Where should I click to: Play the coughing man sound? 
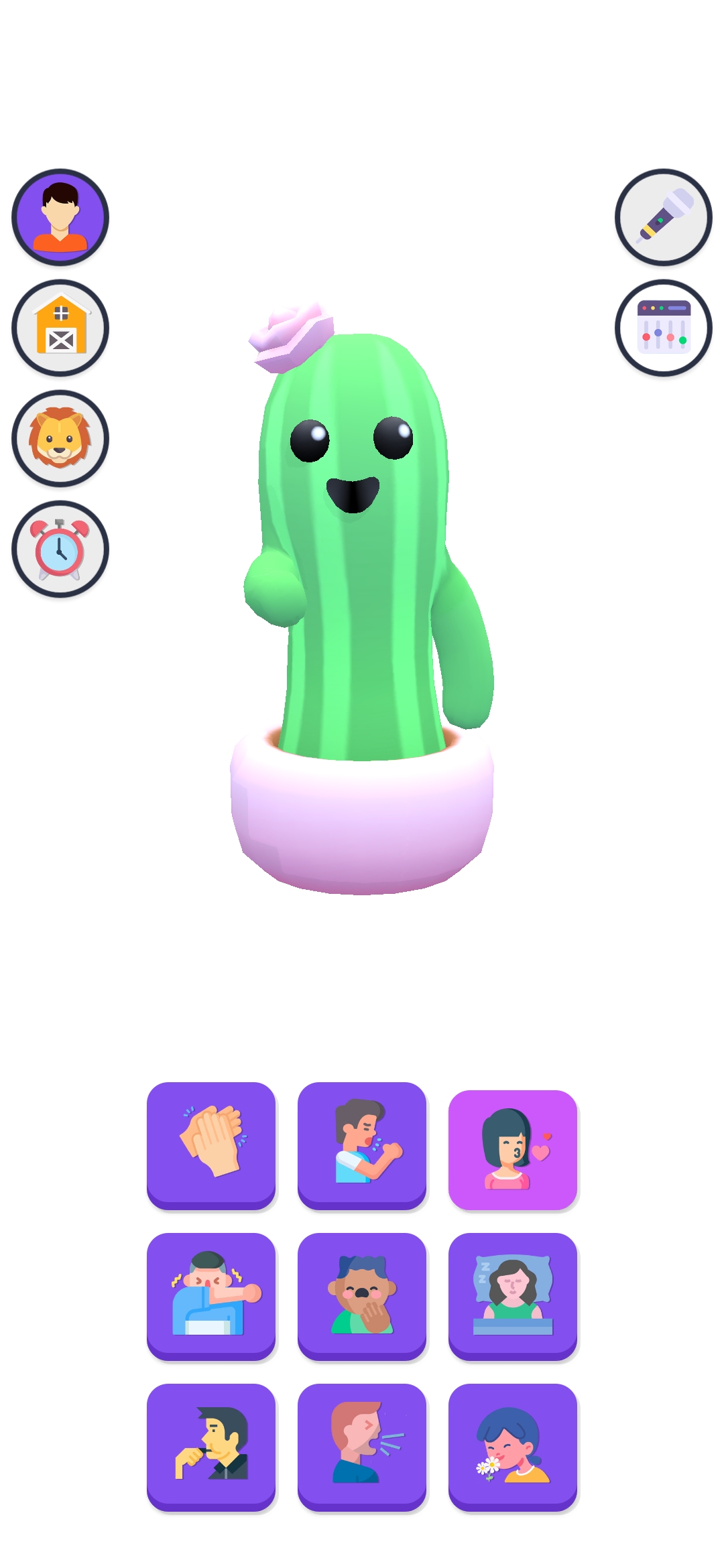coord(362,1145)
